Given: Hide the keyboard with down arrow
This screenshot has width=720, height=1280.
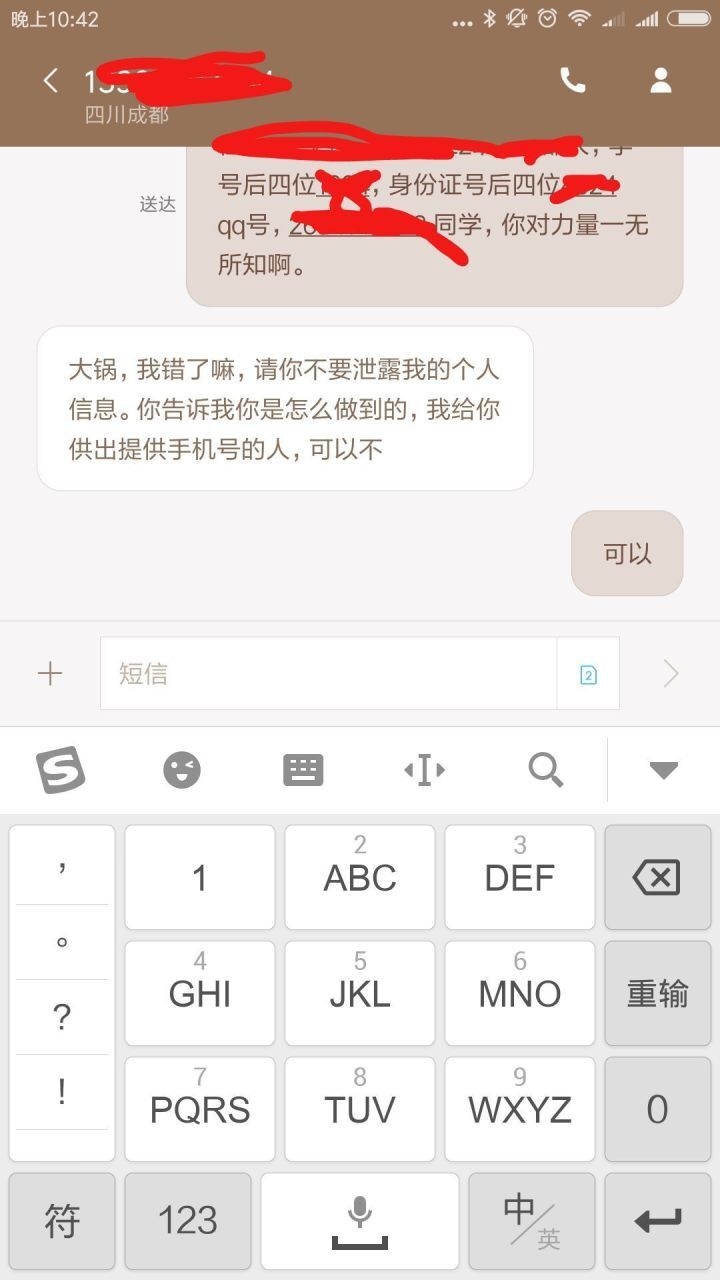Looking at the screenshot, I should click(x=664, y=770).
